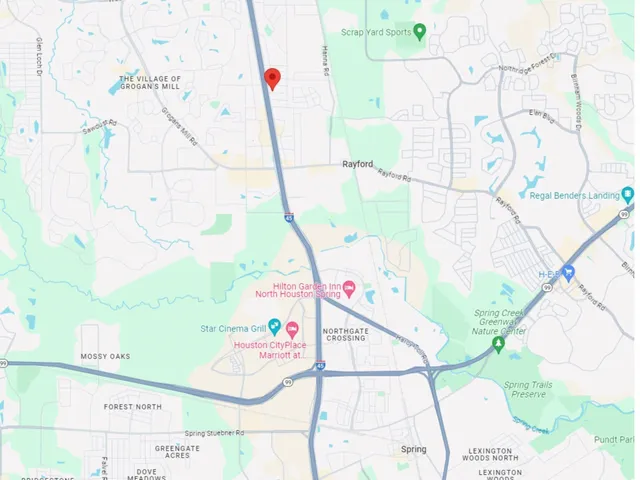This screenshot has width=640, height=480.
Task: View Hilton Garden Inn North Houston Spring
Action: coord(348,291)
